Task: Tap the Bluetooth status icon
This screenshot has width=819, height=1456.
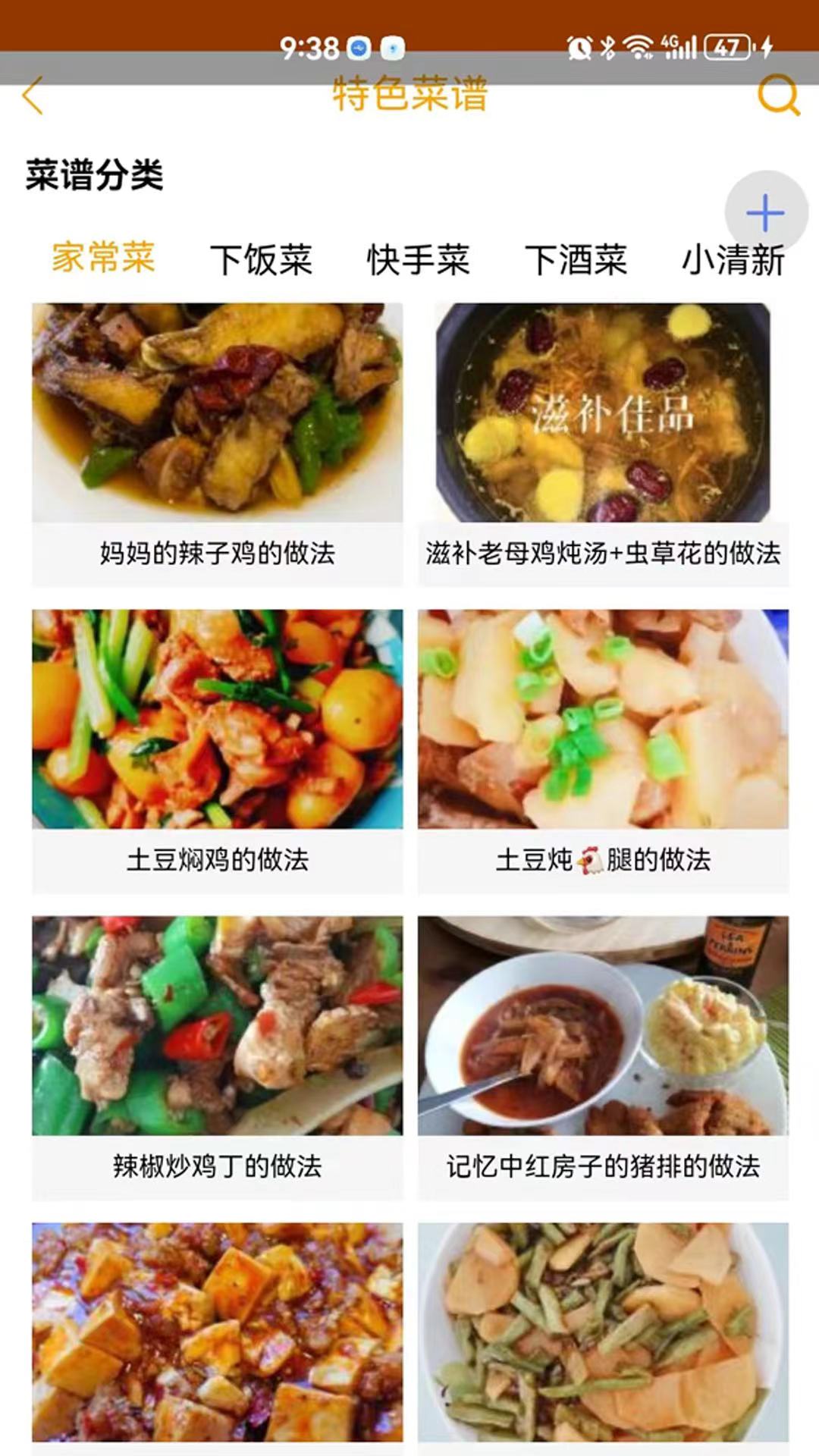Action: [x=607, y=47]
